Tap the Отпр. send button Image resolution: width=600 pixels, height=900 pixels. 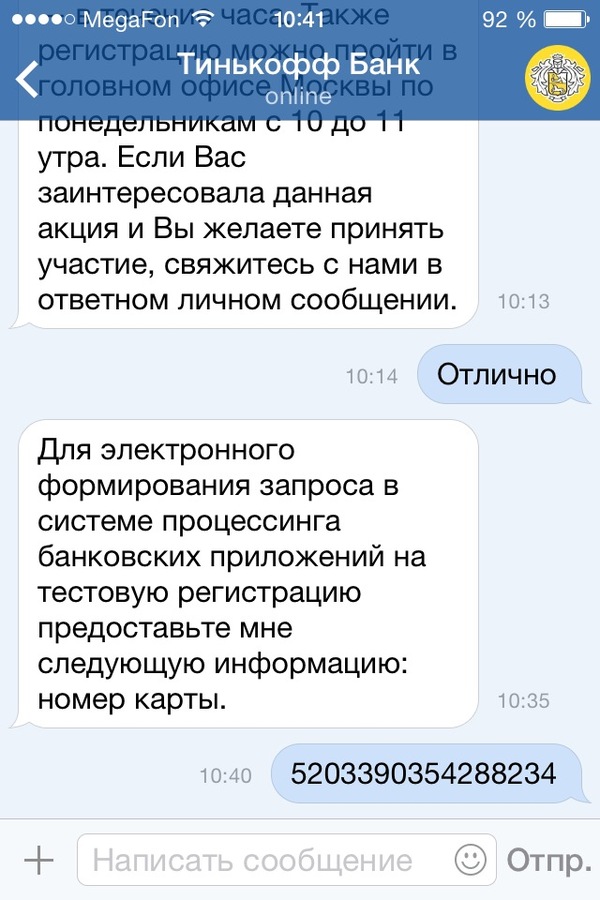tap(548, 859)
